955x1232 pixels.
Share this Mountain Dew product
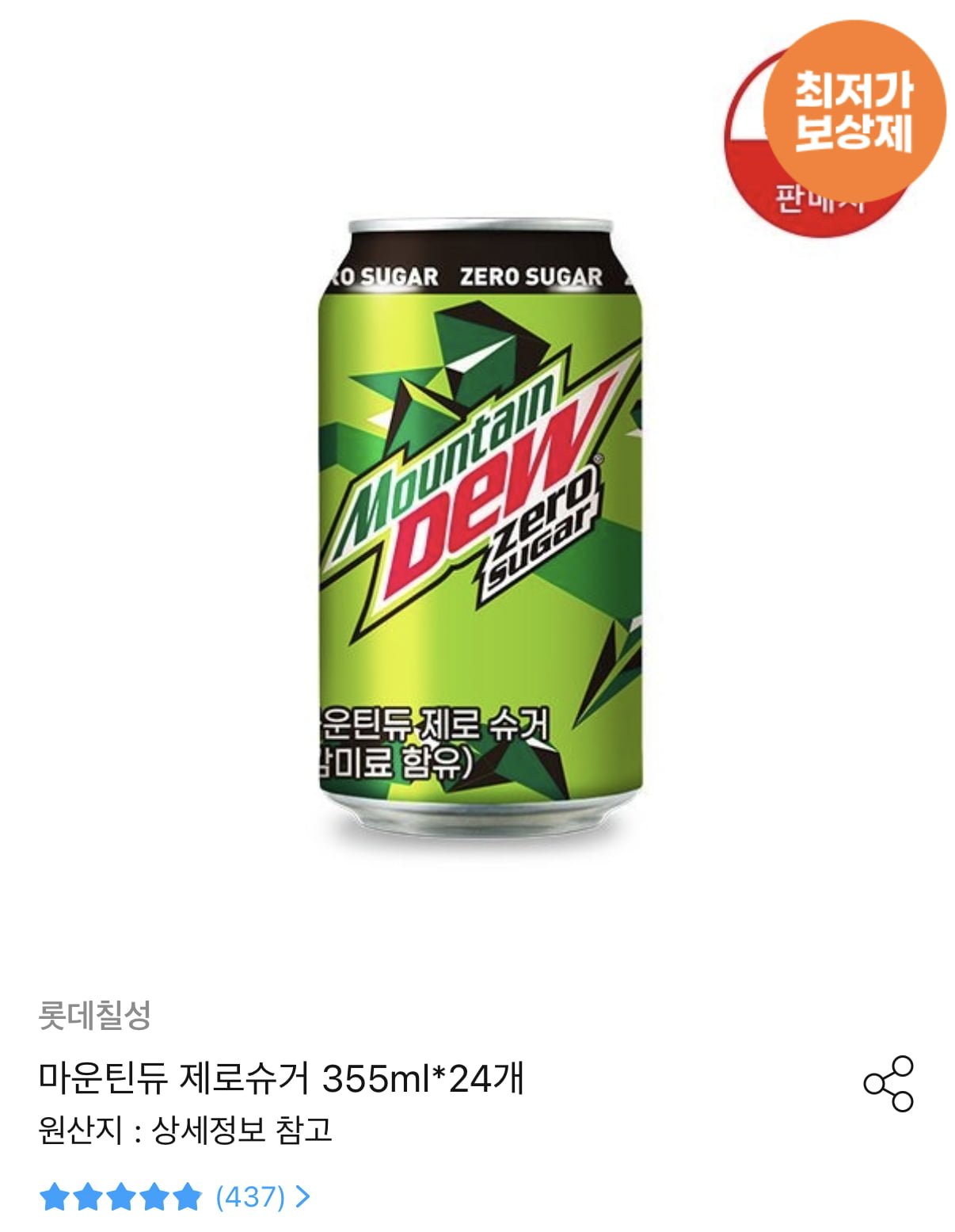tap(888, 1083)
